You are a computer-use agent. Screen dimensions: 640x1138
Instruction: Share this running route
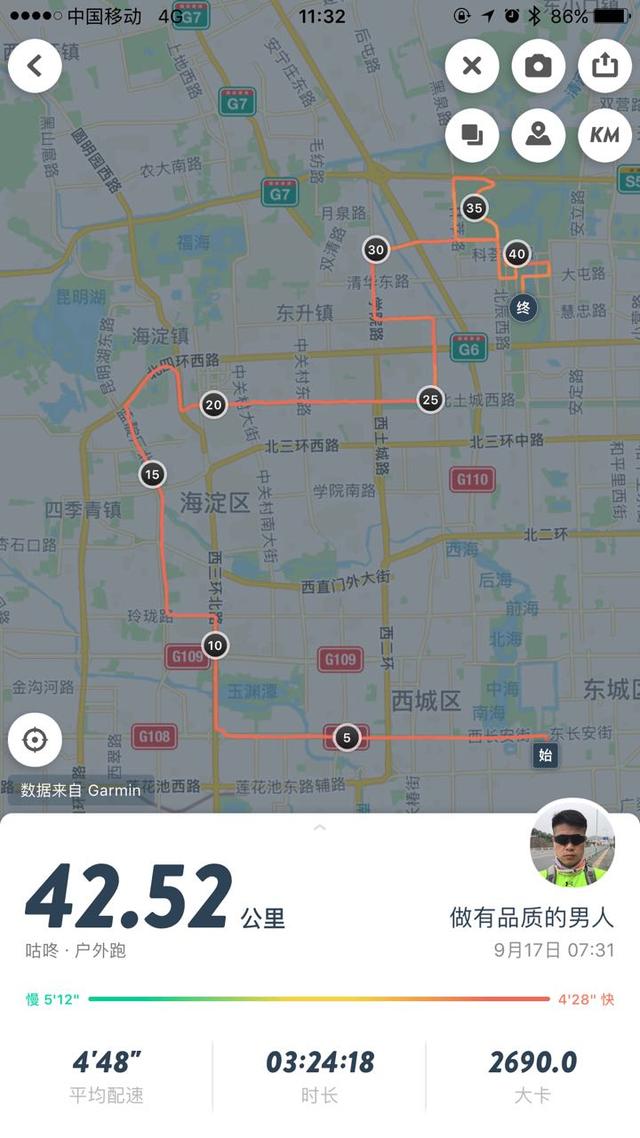604,66
